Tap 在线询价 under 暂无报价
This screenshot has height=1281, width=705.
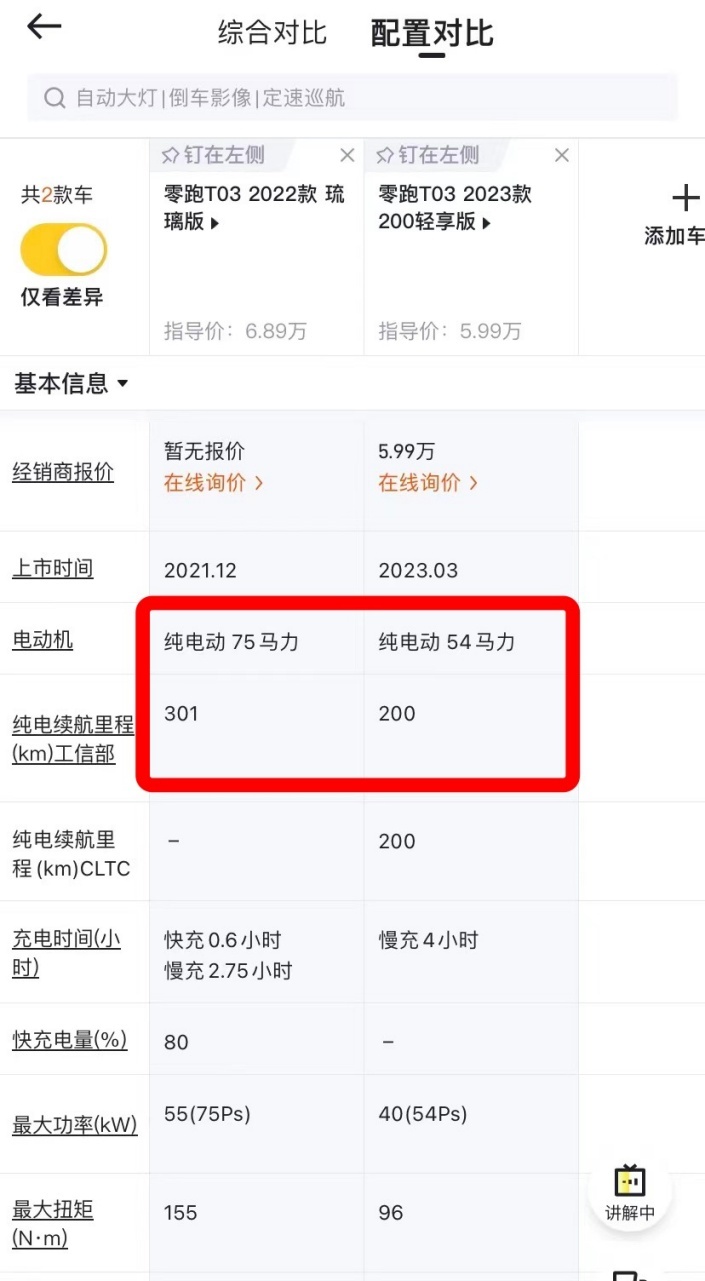[214, 483]
